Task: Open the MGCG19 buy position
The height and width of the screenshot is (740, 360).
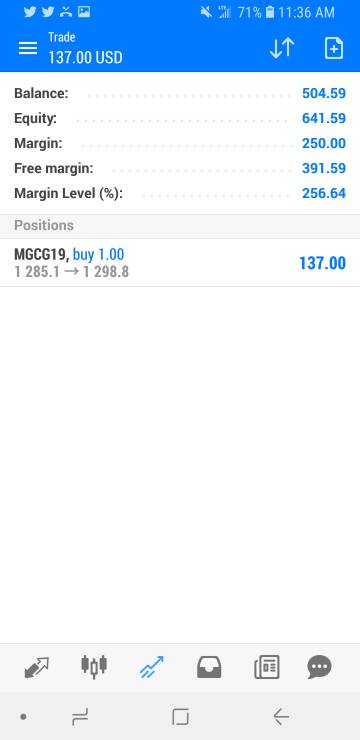Action: [x=180, y=263]
